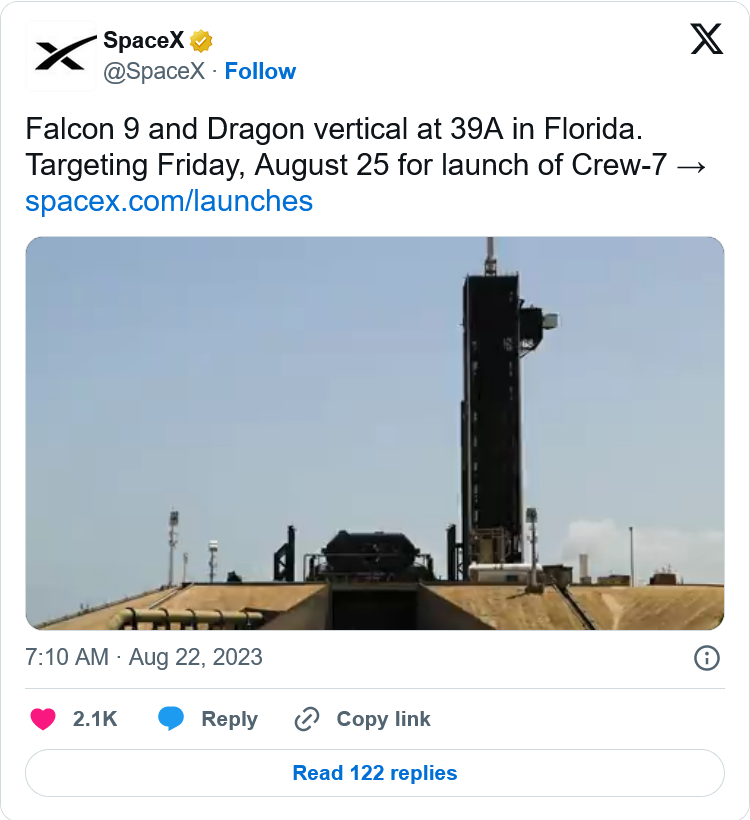Read 122 replies
This screenshot has width=750, height=820.
[375, 773]
